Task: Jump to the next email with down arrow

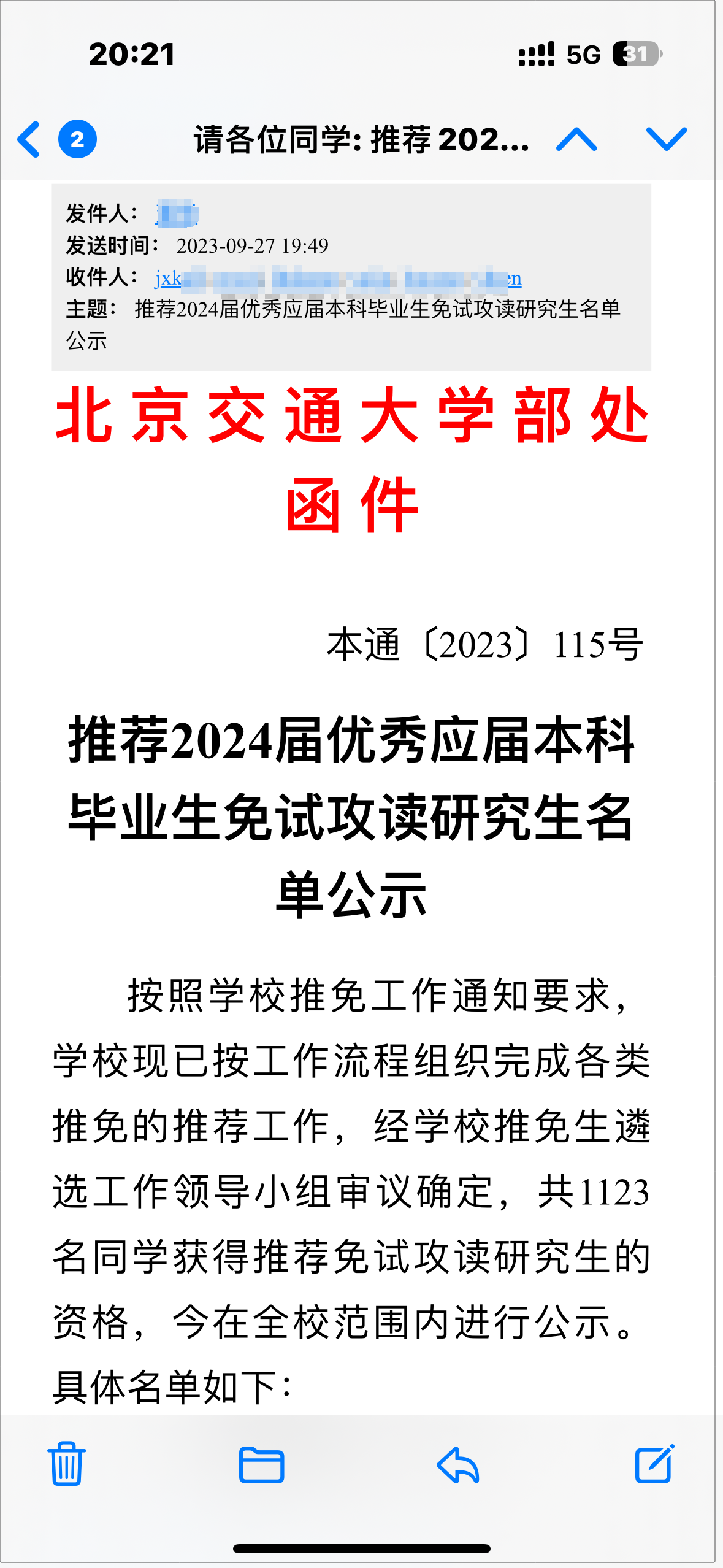Action: [x=667, y=139]
